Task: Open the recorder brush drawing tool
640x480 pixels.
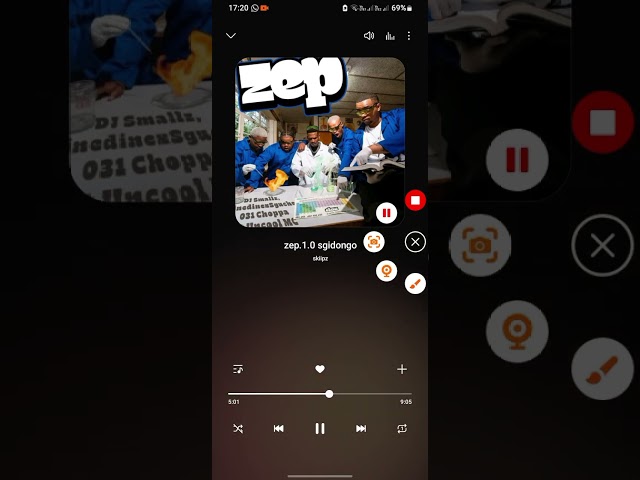Action: [x=415, y=284]
